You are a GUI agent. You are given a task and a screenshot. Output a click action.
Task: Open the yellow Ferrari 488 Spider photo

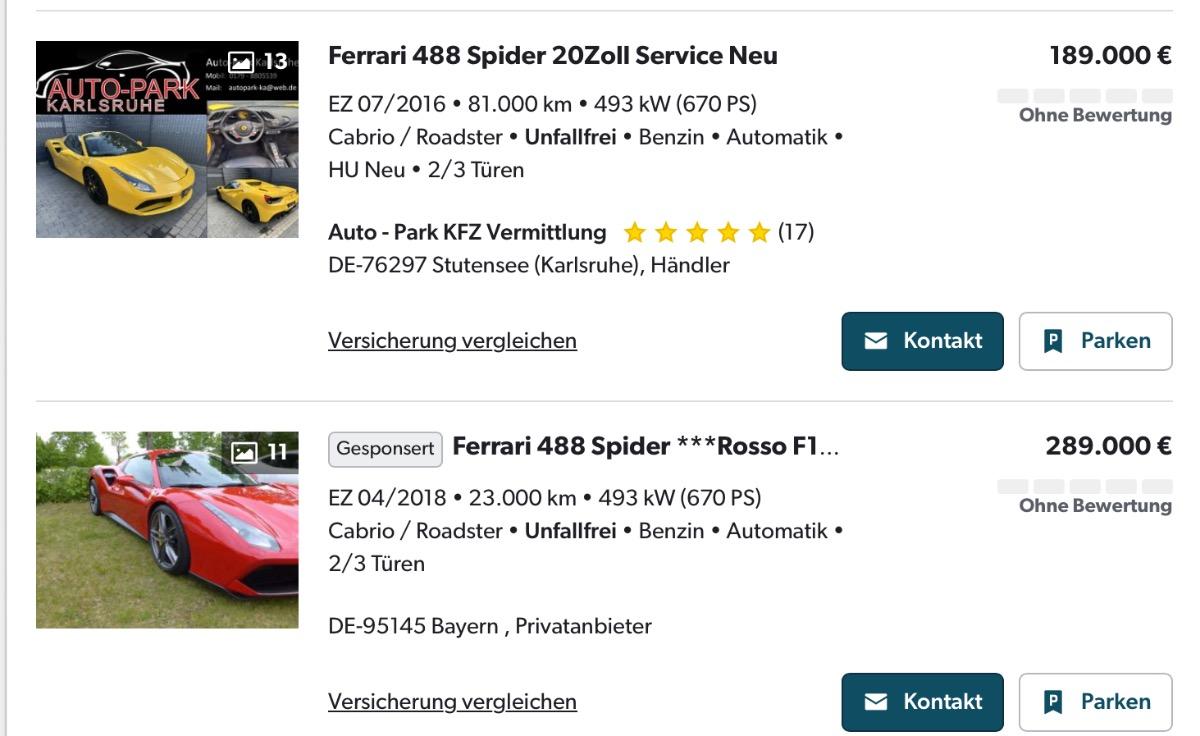[x=166, y=139]
